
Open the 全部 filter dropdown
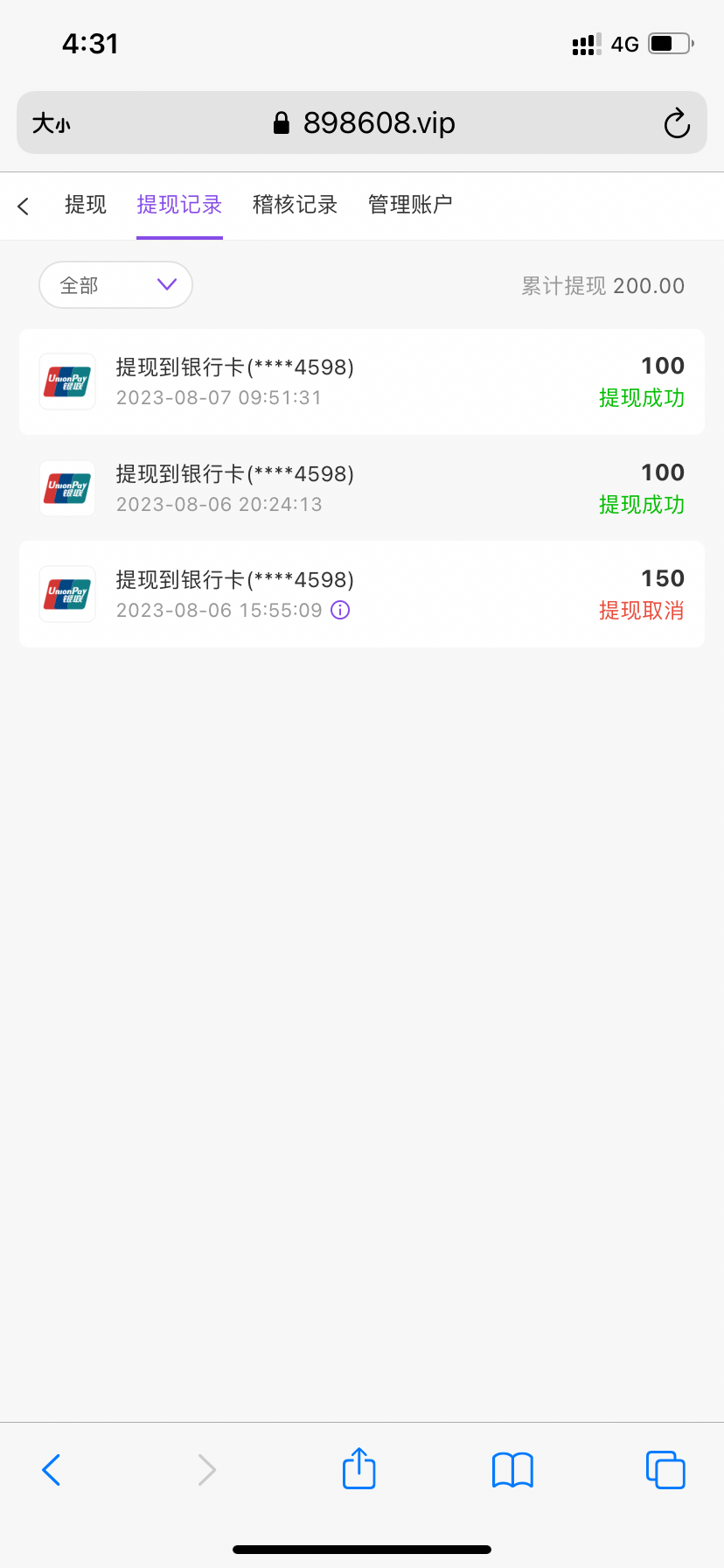pyautogui.click(x=115, y=284)
